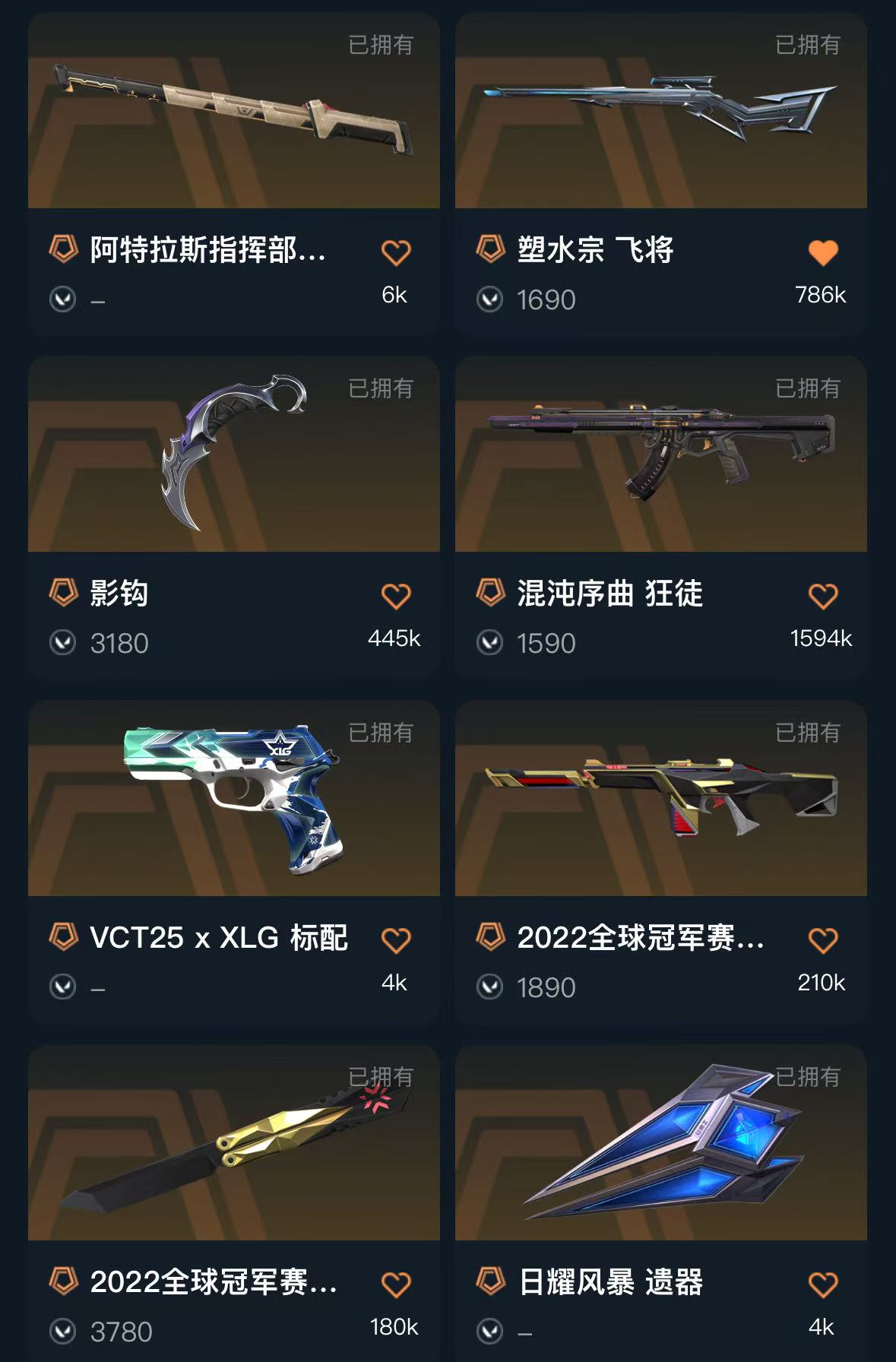This screenshot has width=896, height=1362.
Task: Tap the heart on 日耀风暴 遗器
Action: (x=822, y=1284)
